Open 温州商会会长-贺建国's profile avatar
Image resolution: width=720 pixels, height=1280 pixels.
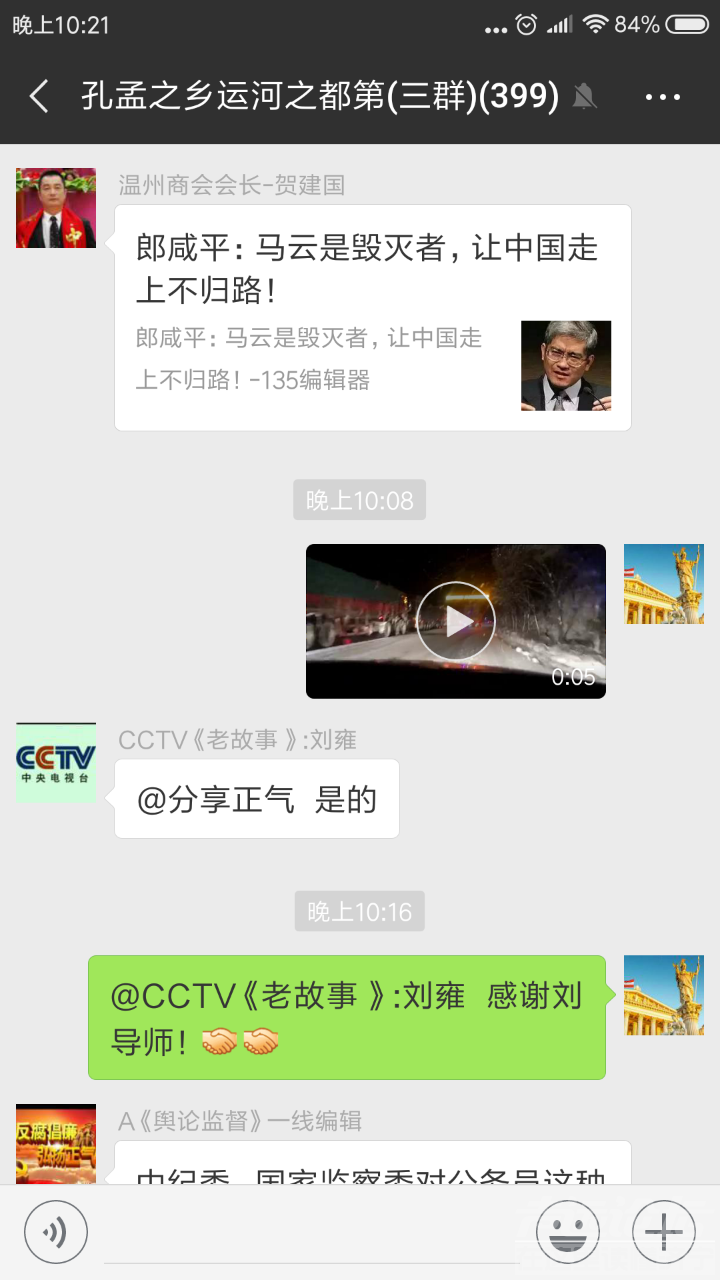pos(56,208)
